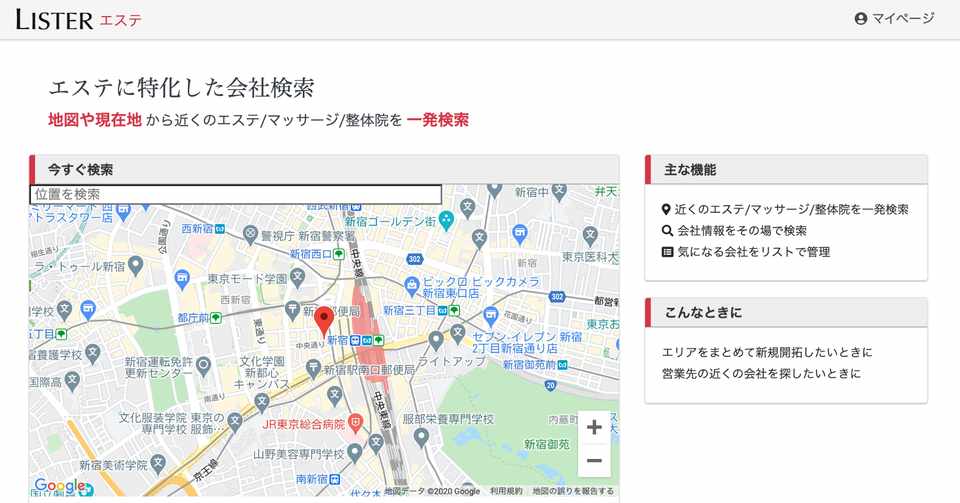Open 利用規約 link on the map

point(506,491)
